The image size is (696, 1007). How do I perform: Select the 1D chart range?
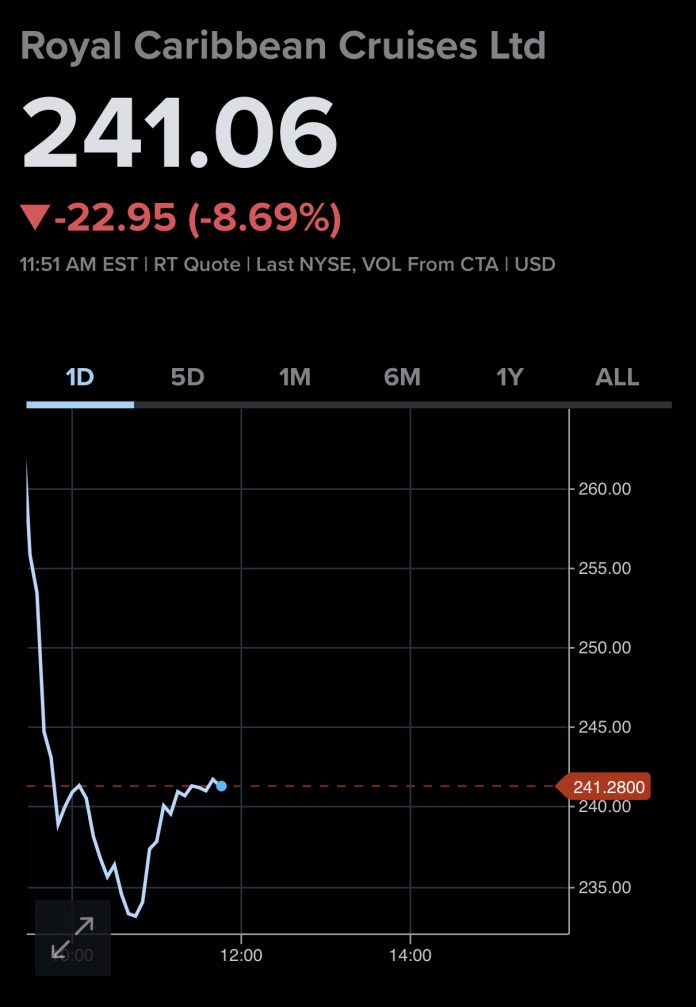[80, 378]
